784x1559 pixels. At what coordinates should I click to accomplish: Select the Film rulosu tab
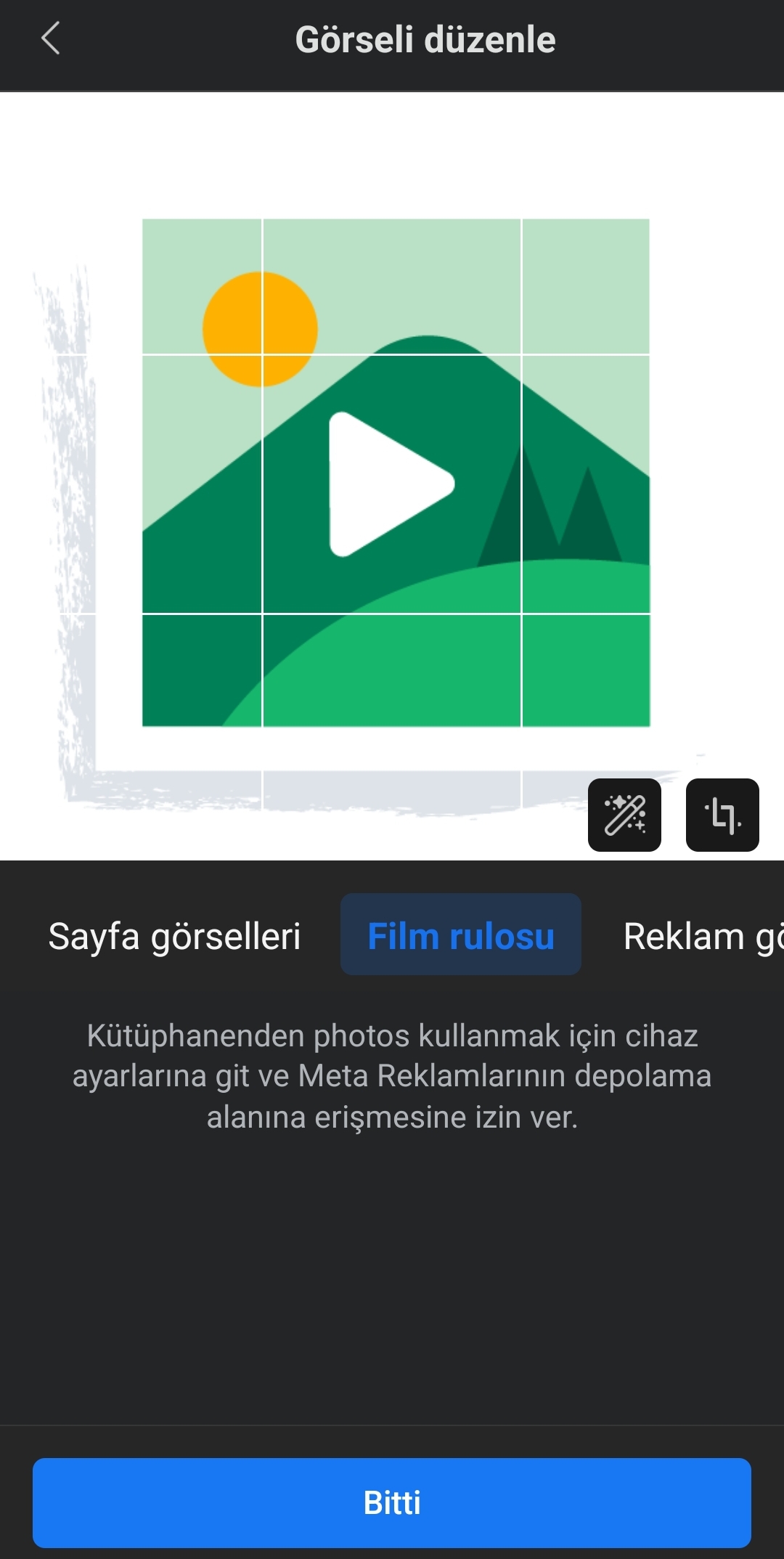[x=461, y=935]
